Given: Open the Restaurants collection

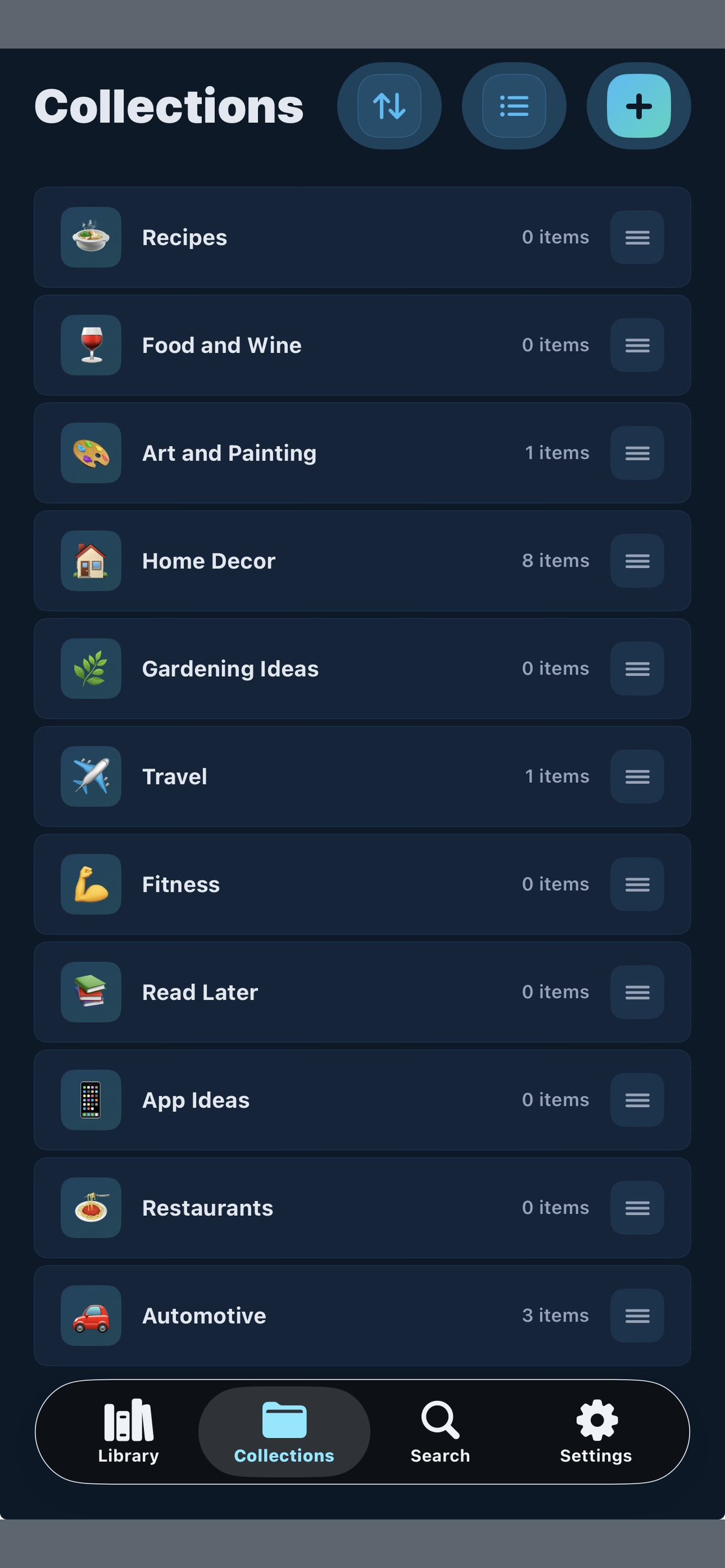Looking at the screenshot, I should click(304, 1207).
